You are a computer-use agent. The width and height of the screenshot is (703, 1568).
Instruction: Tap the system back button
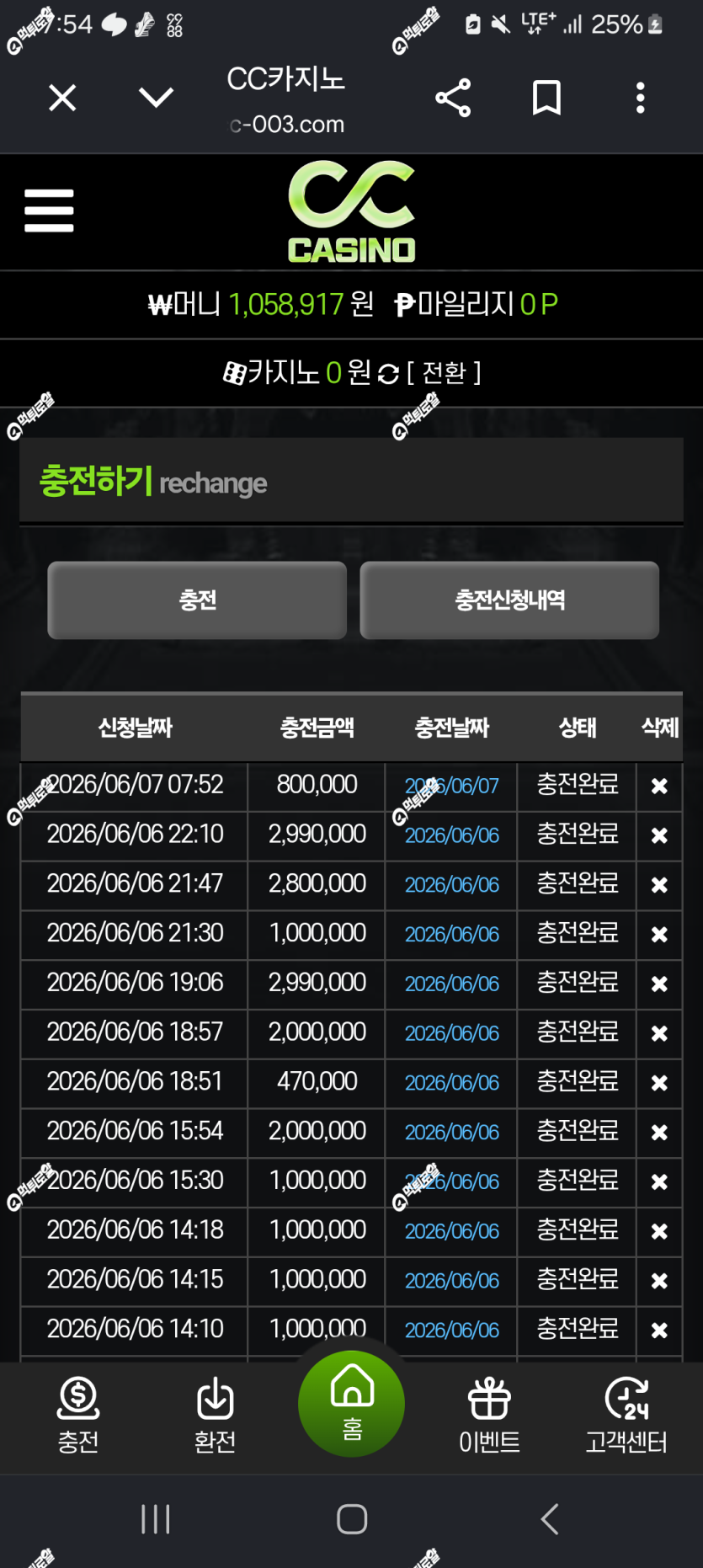(x=549, y=1519)
